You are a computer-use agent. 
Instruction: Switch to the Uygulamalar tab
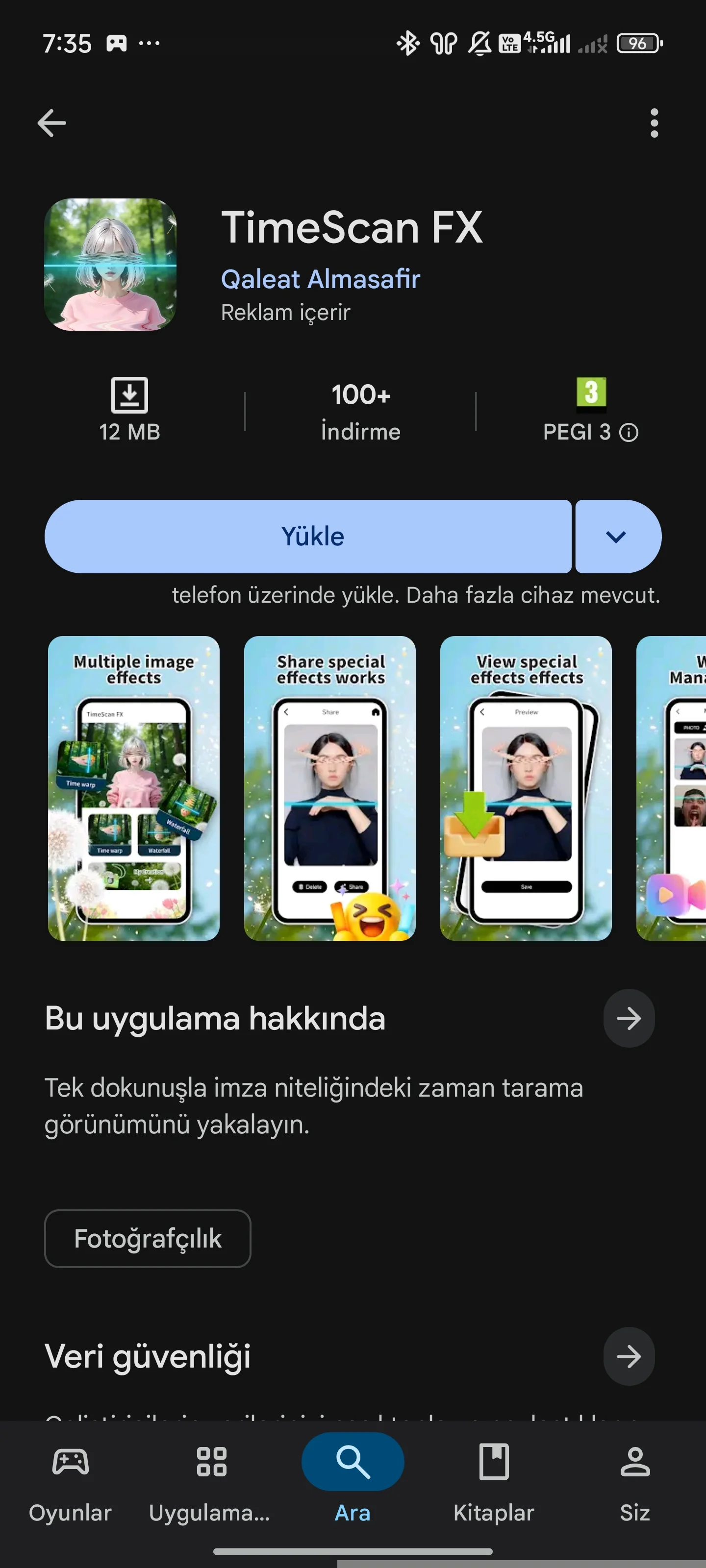point(211,1480)
